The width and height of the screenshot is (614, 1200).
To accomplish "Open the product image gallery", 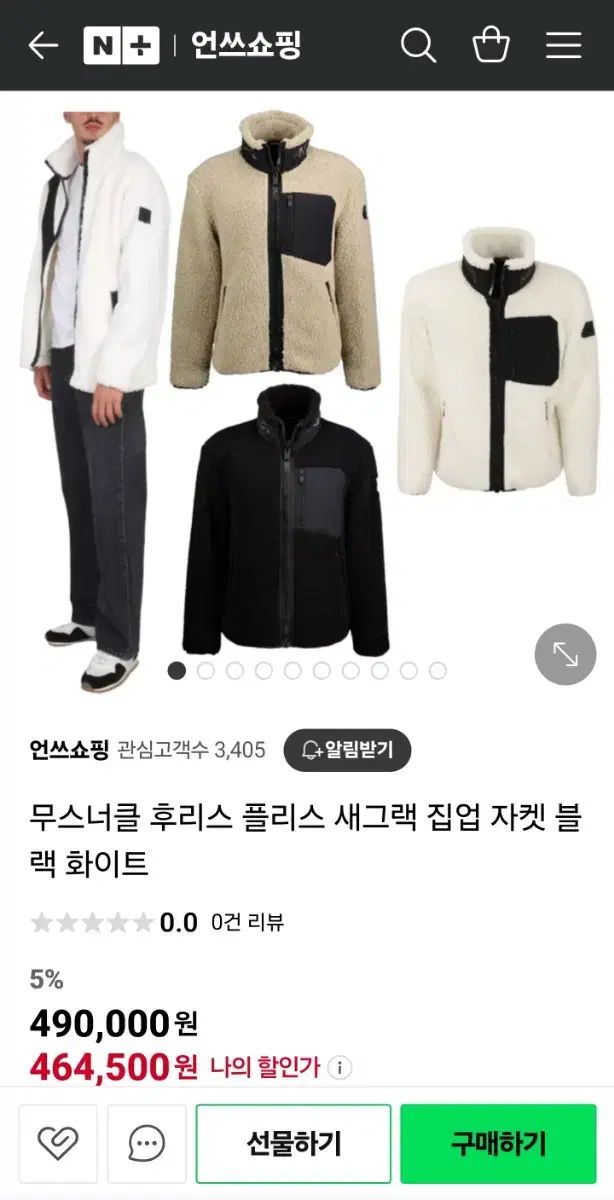I will coord(300,390).
